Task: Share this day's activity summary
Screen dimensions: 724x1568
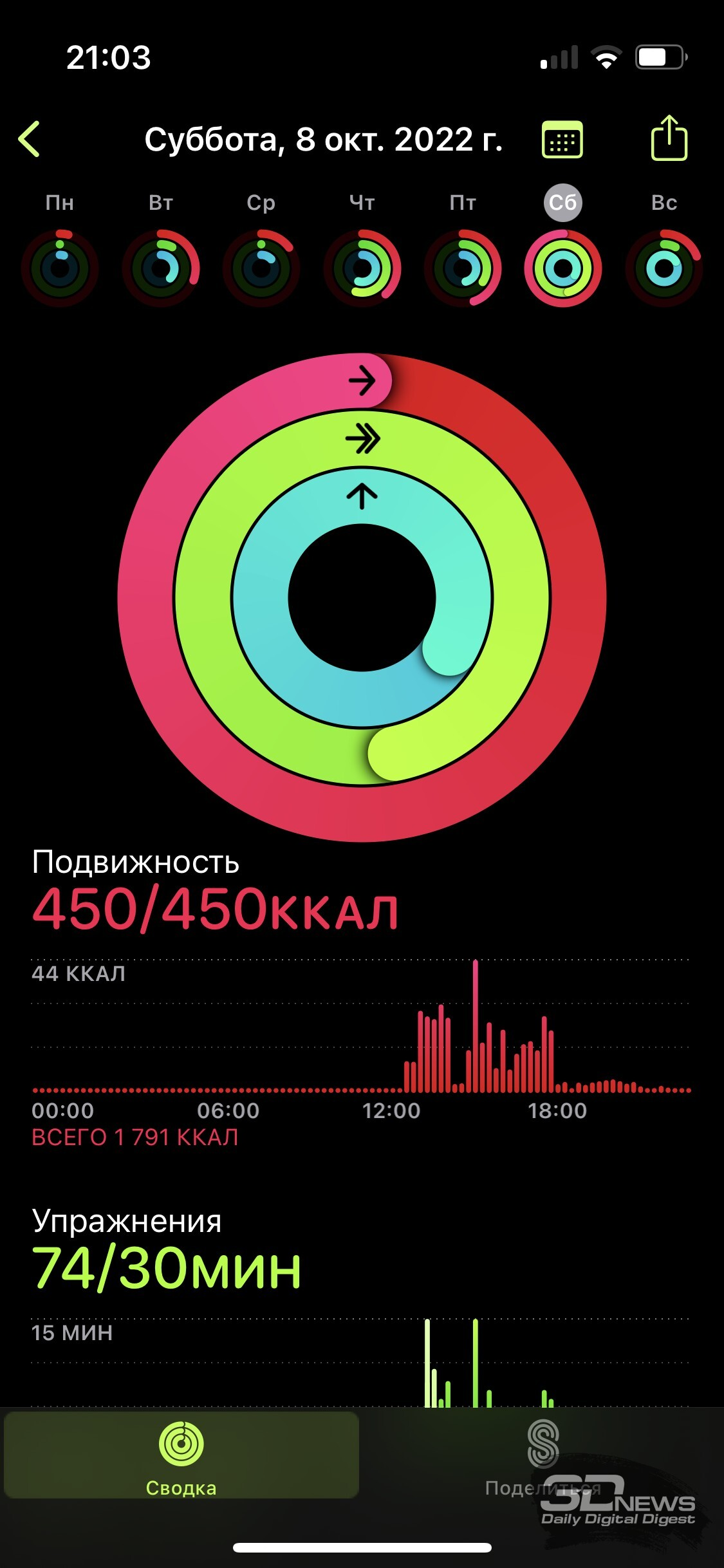Action: [669, 138]
